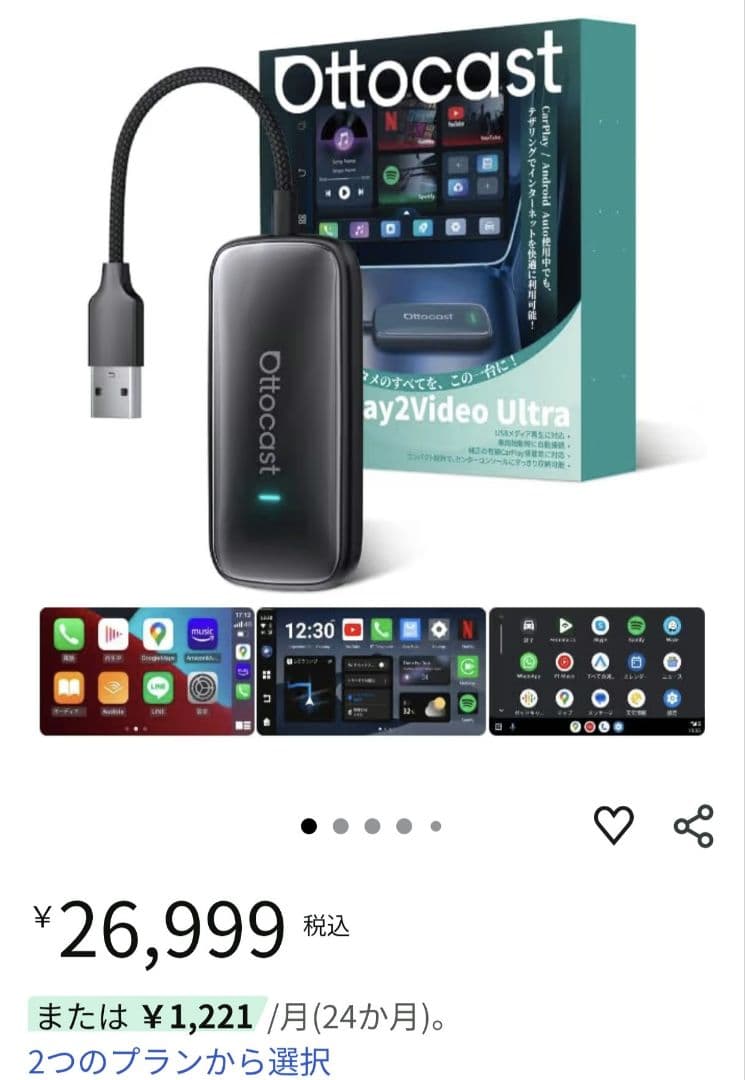Viewport: 745px width, 1080px height.
Task: Tap the microphone icon in the Android Auto bar
Action: (512, 725)
